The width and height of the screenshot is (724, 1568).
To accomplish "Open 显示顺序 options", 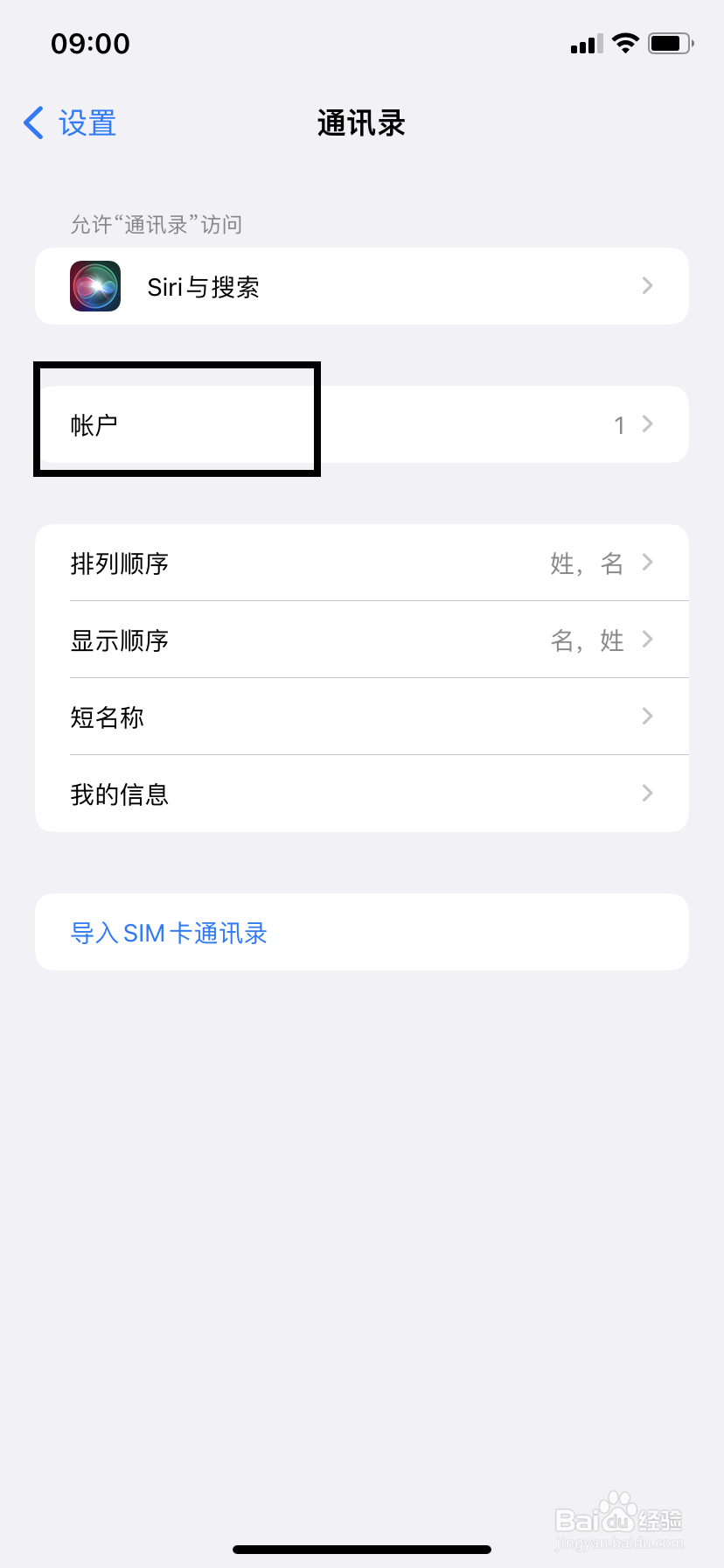I will pyautogui.click(x=362, y=640).
